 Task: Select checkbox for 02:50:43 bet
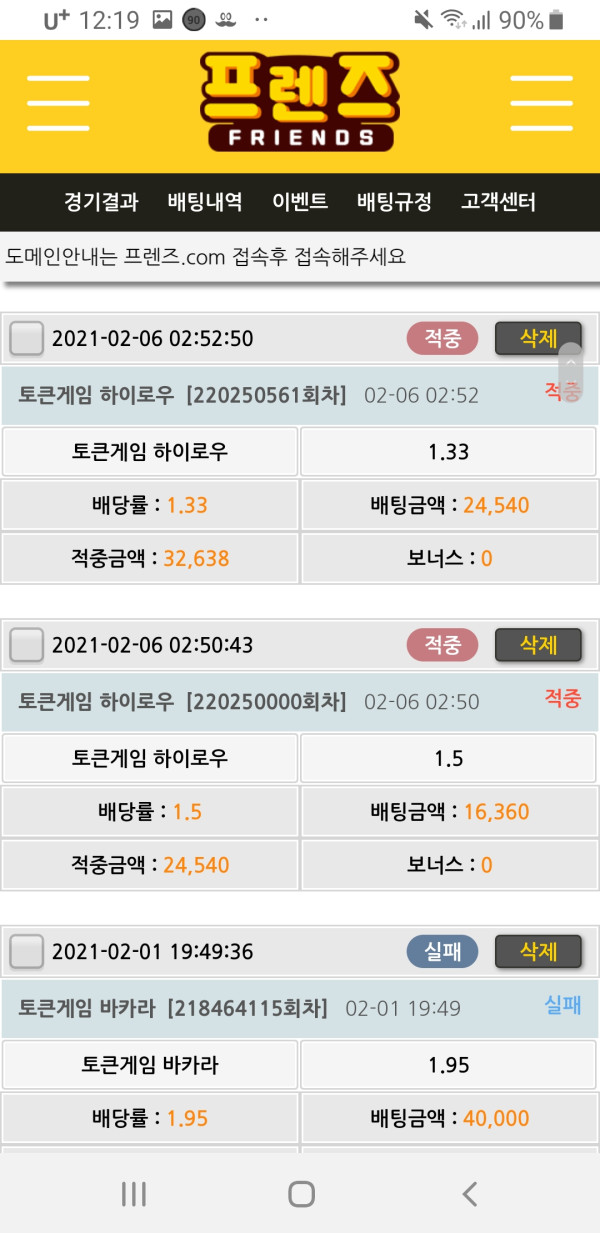click(x=26, y=646)
